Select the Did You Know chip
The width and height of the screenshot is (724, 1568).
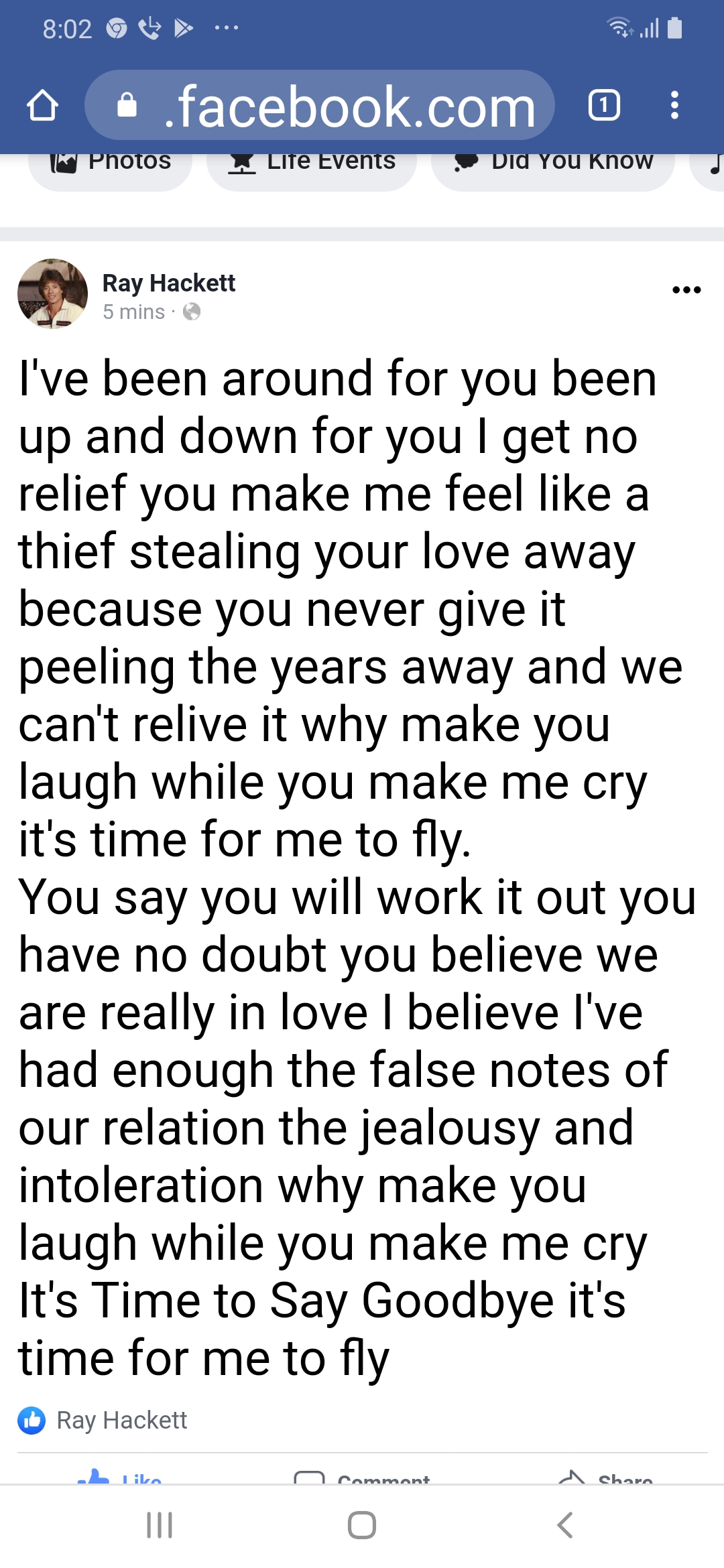click(553, 166)
